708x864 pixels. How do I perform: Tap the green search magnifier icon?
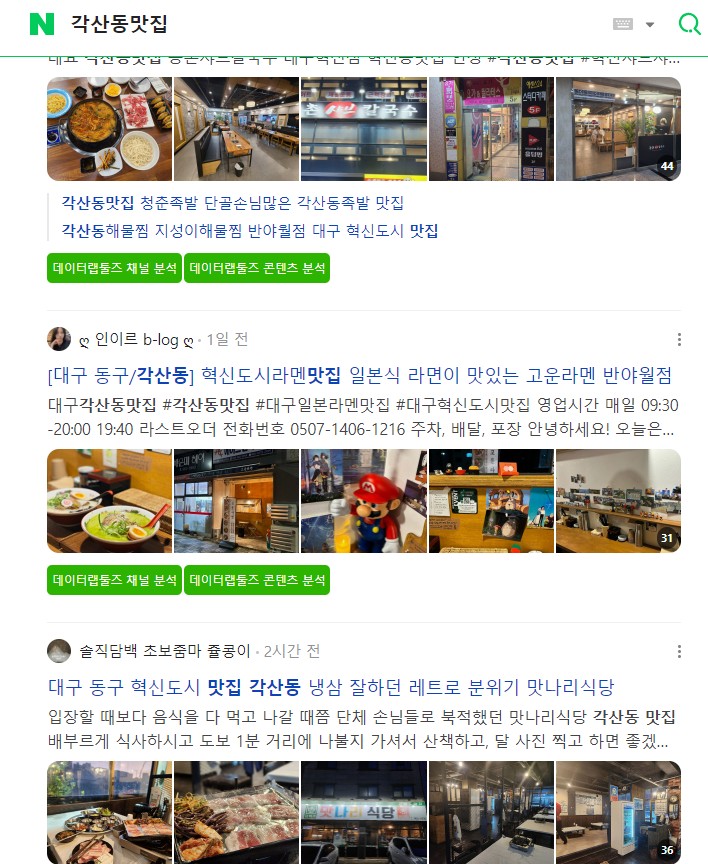tap(689, 24)
